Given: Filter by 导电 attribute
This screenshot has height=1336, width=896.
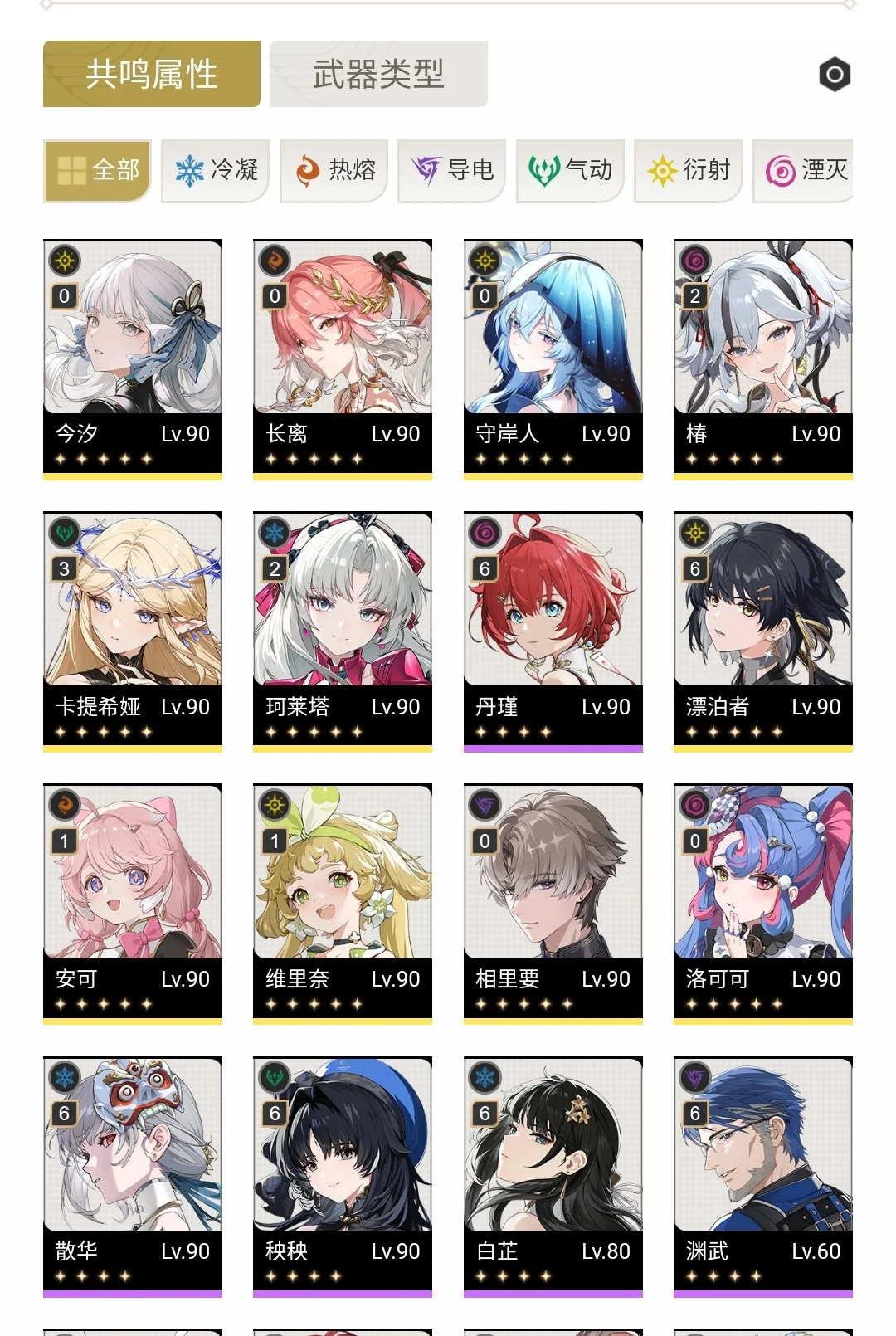Looking at the screenshot, I should pos(452,171).
